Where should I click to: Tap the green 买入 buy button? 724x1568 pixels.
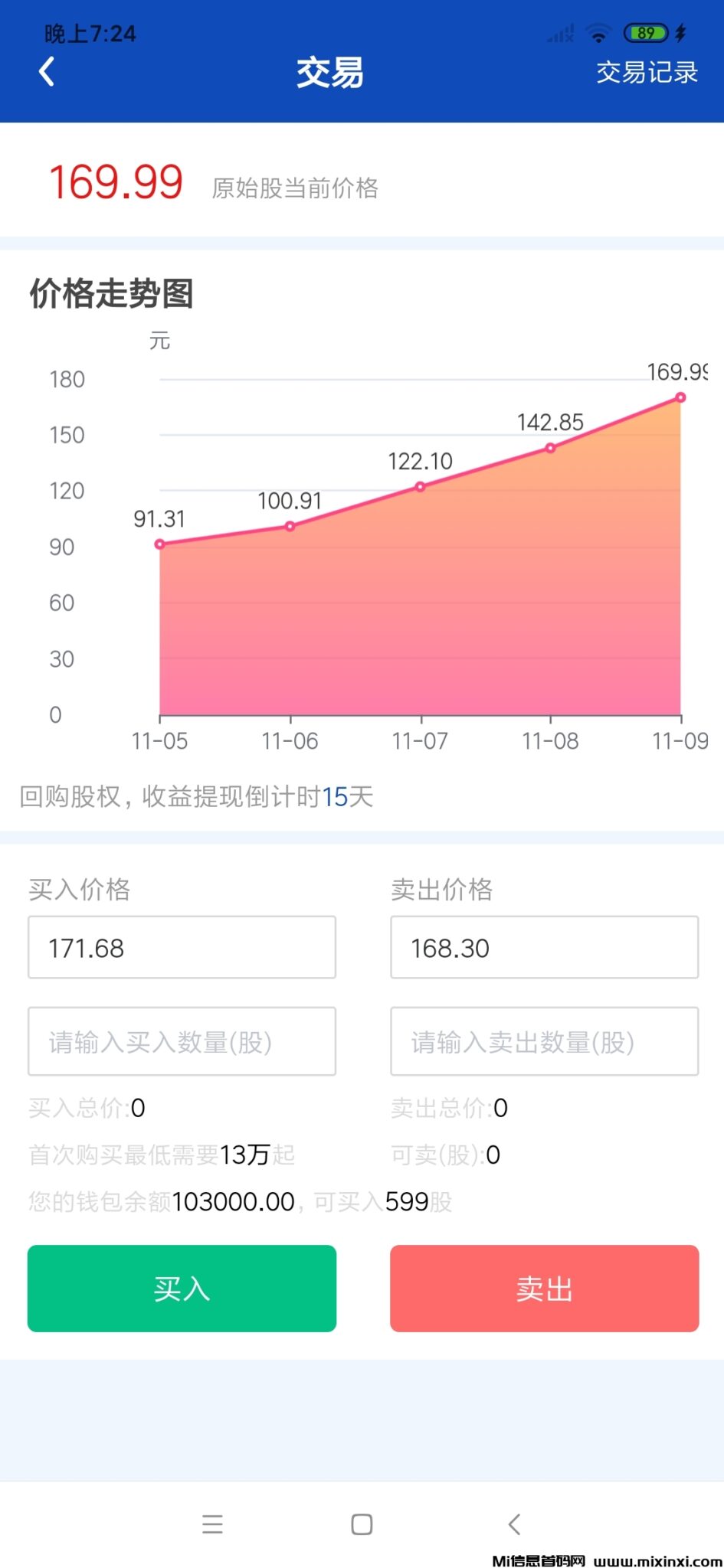(181, 1289)
